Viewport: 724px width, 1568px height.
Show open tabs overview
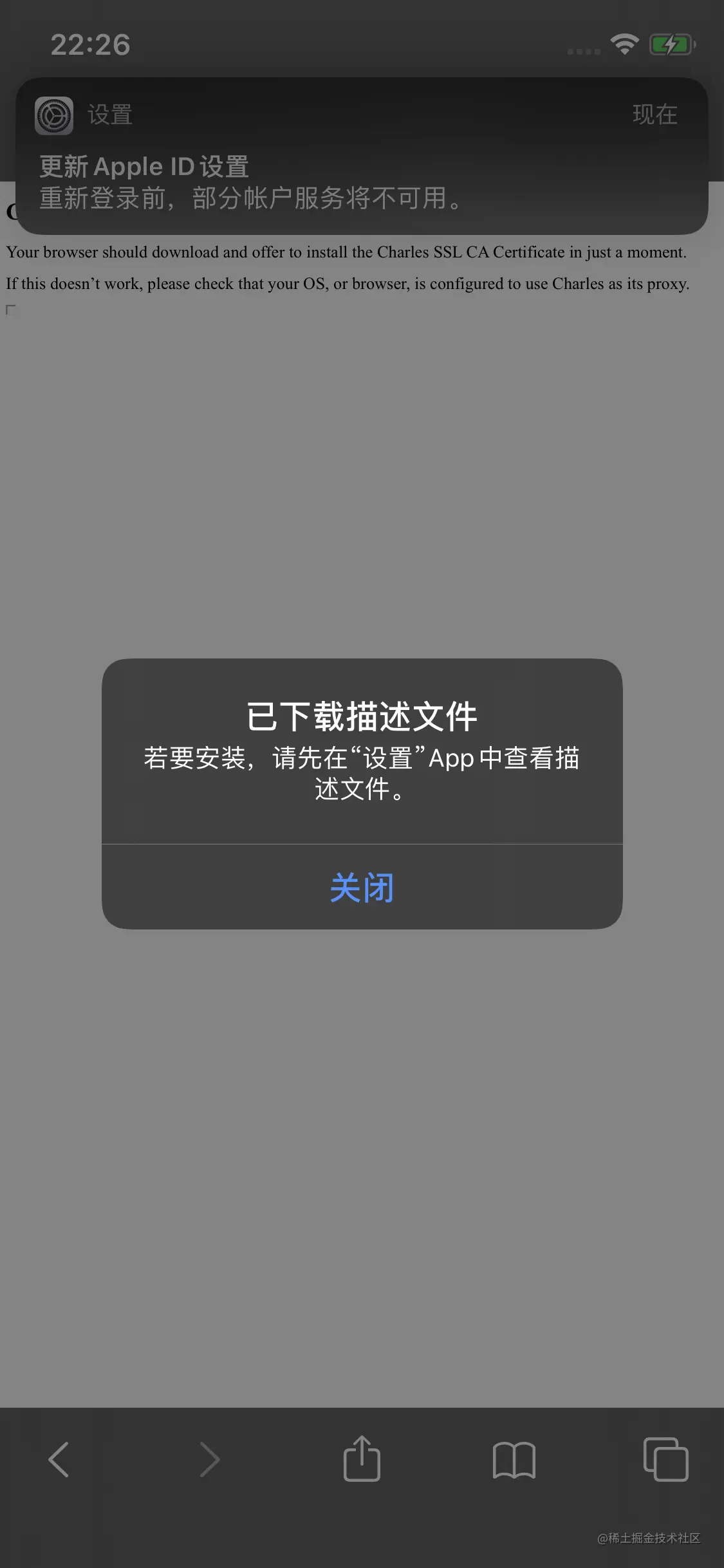pyautogui.click(x=665, y=1459)
